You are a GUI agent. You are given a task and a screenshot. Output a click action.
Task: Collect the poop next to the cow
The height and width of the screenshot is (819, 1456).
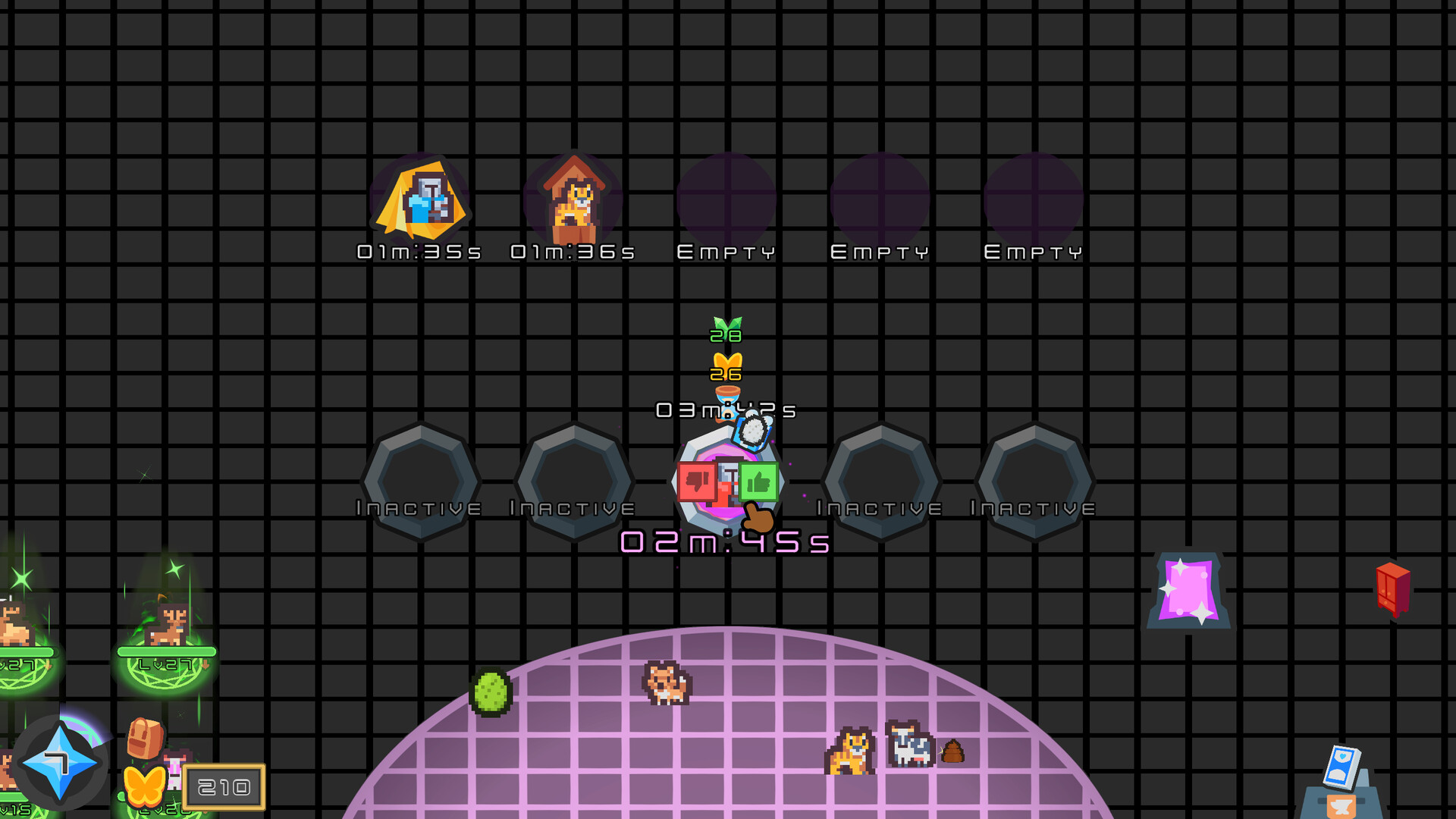(x=952, y=752)
